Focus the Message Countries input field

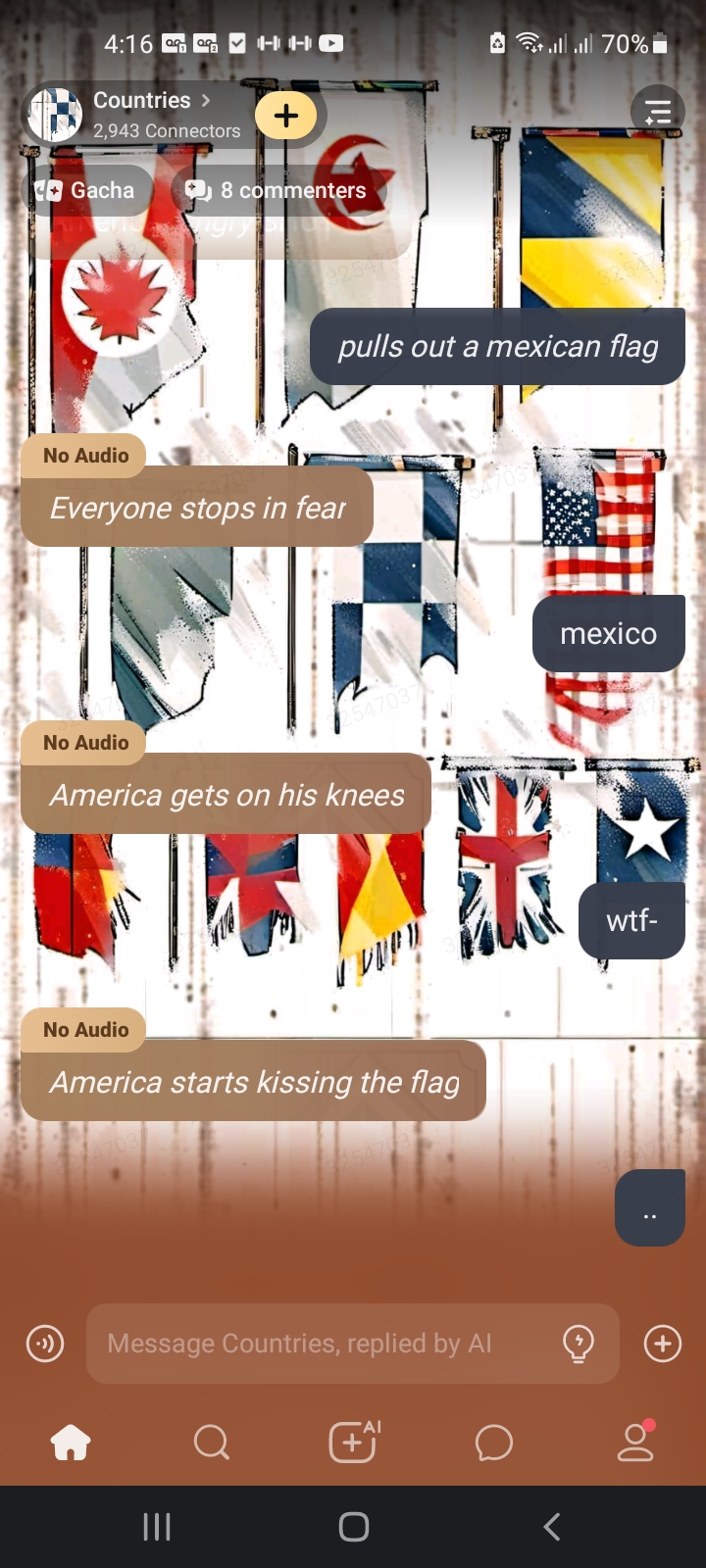click(324, 1344)
